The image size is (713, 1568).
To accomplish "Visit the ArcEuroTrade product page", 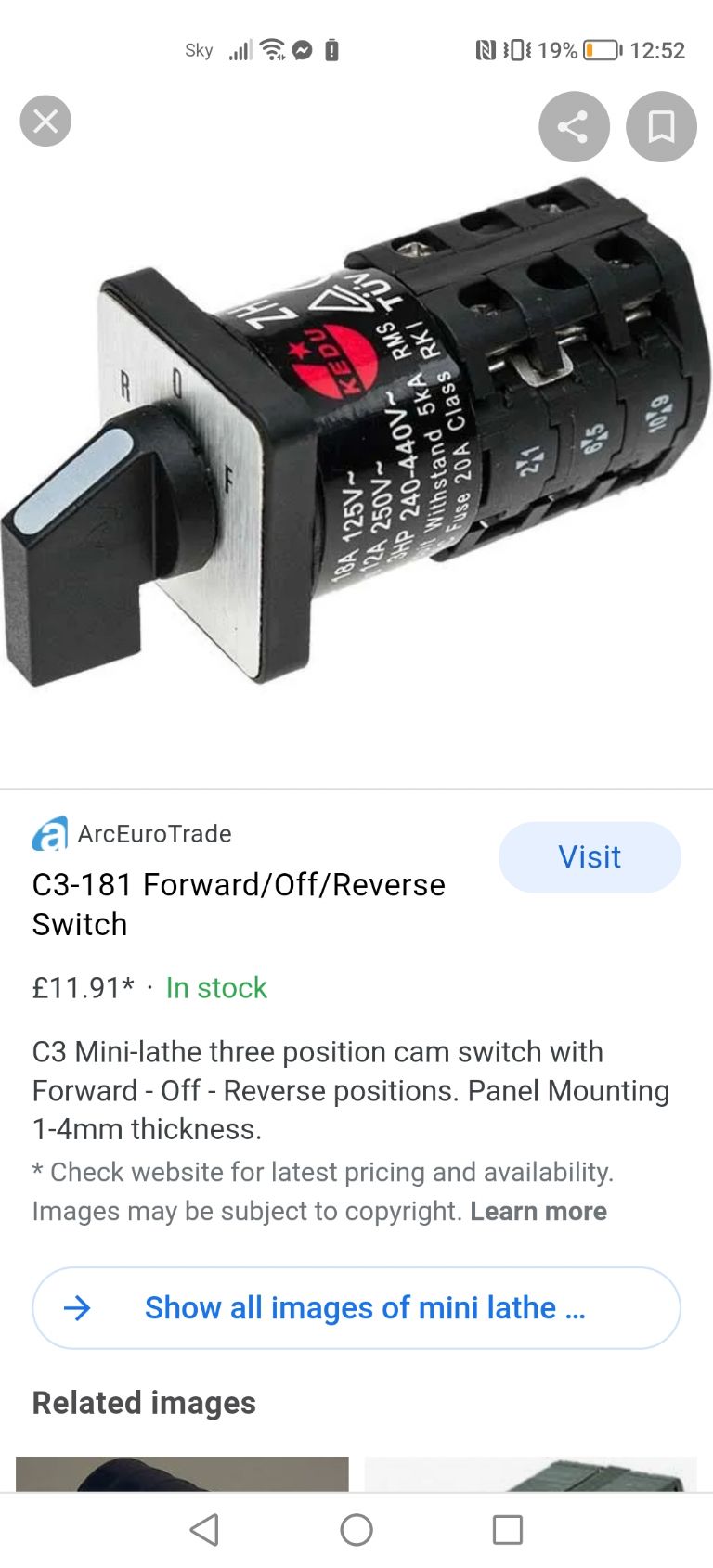I will [x=590, y=856].
